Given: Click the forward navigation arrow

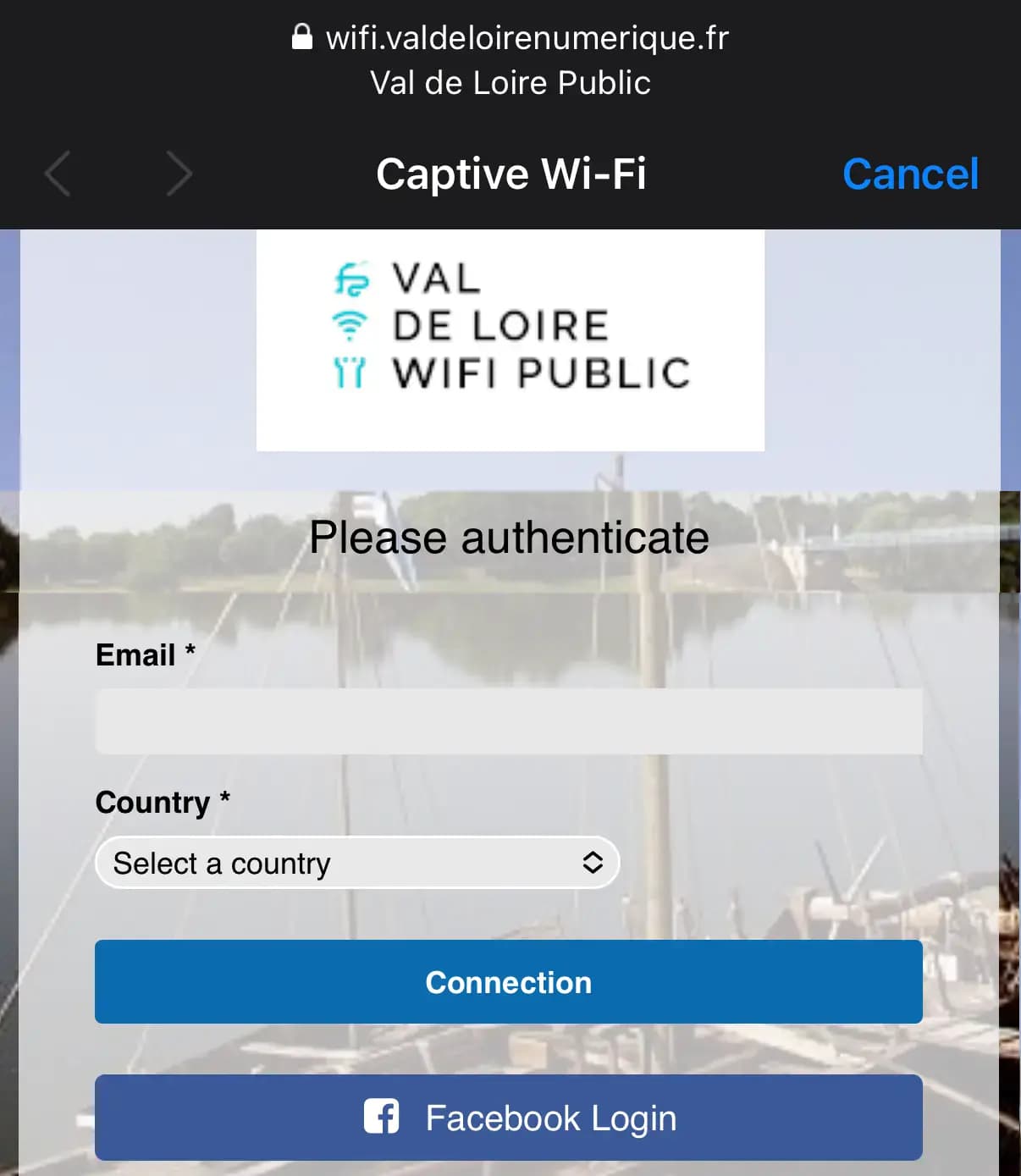Looking at the screenshot, I should tap(179, 174).
